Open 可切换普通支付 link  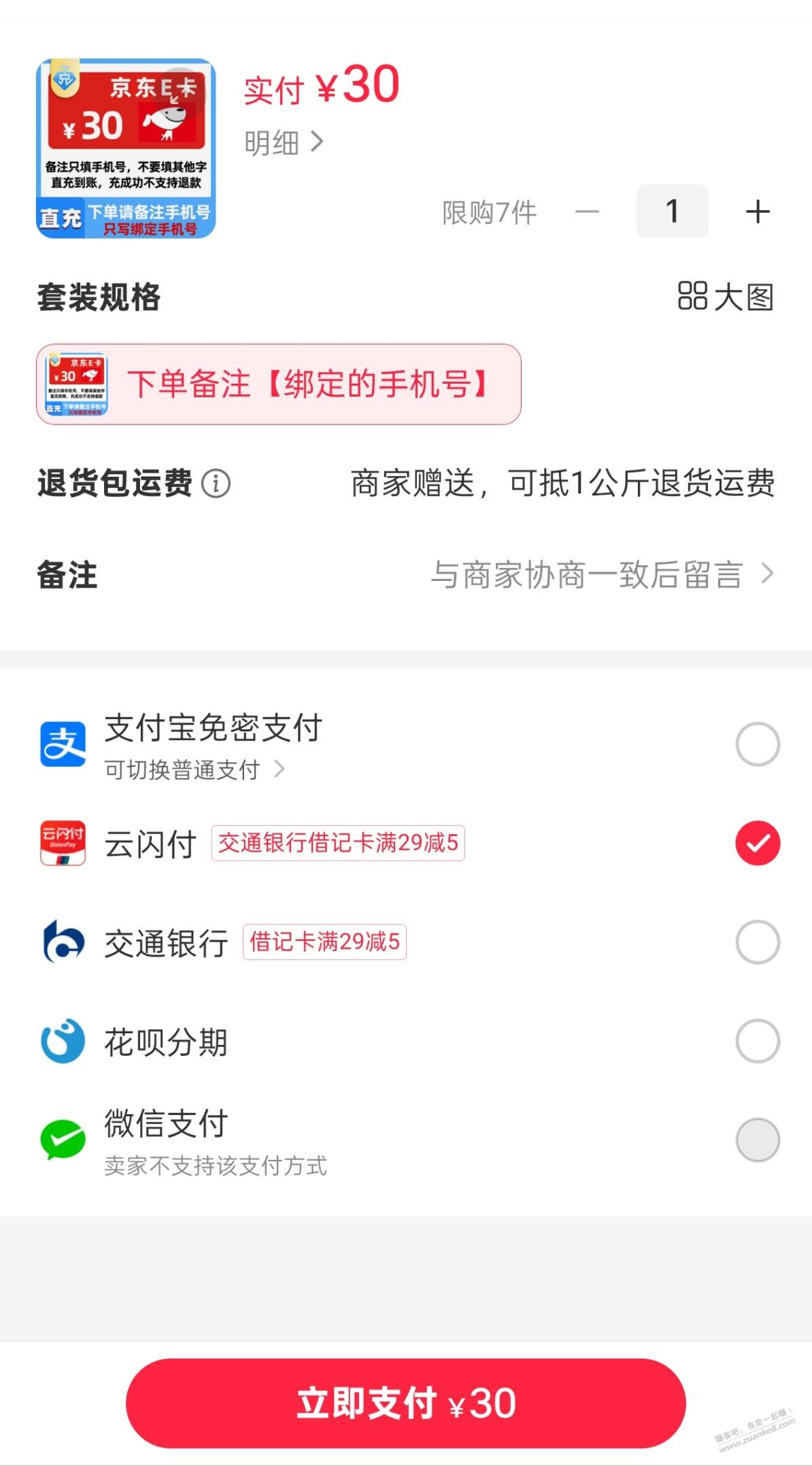[x=194, y=769]
